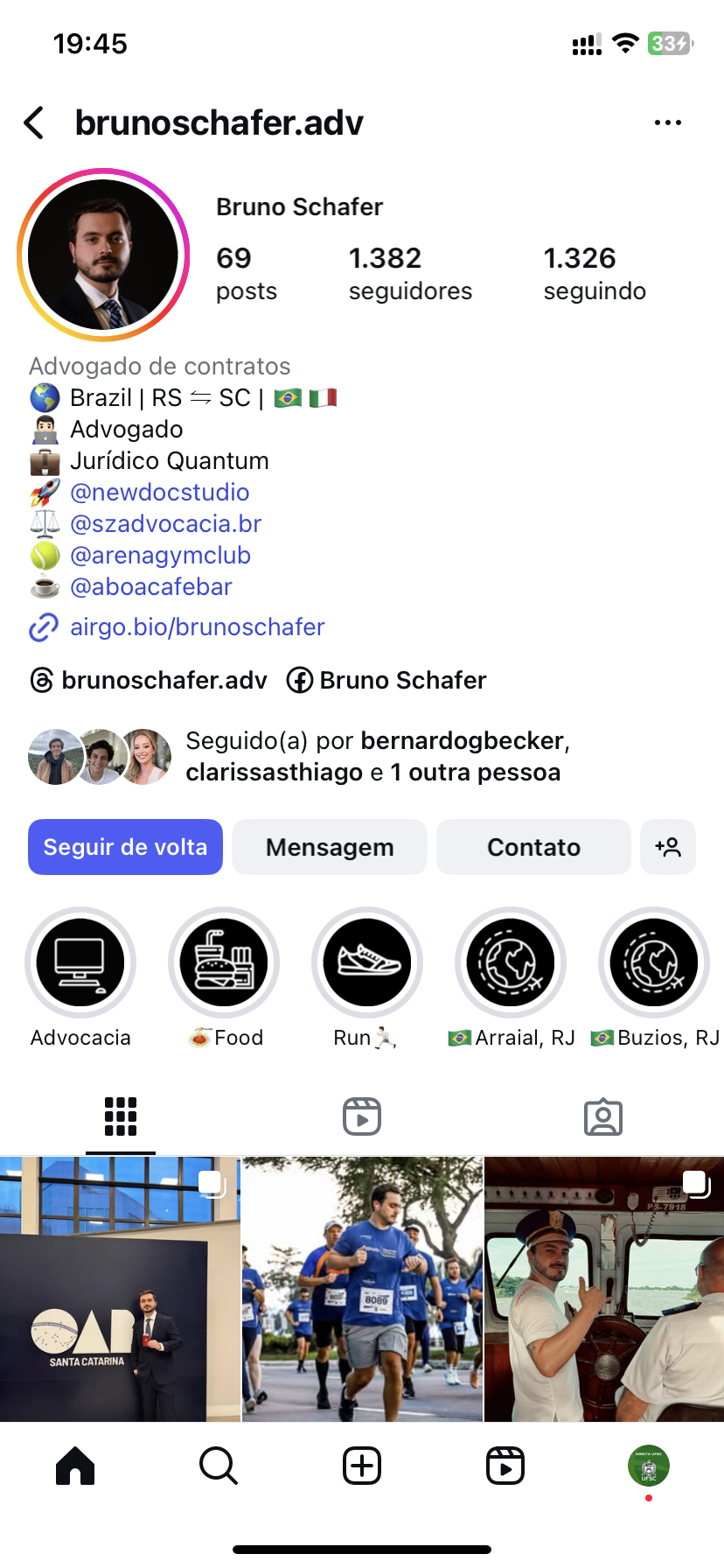
Task: Open search from the bottom bar
Action: [219, 1466]
